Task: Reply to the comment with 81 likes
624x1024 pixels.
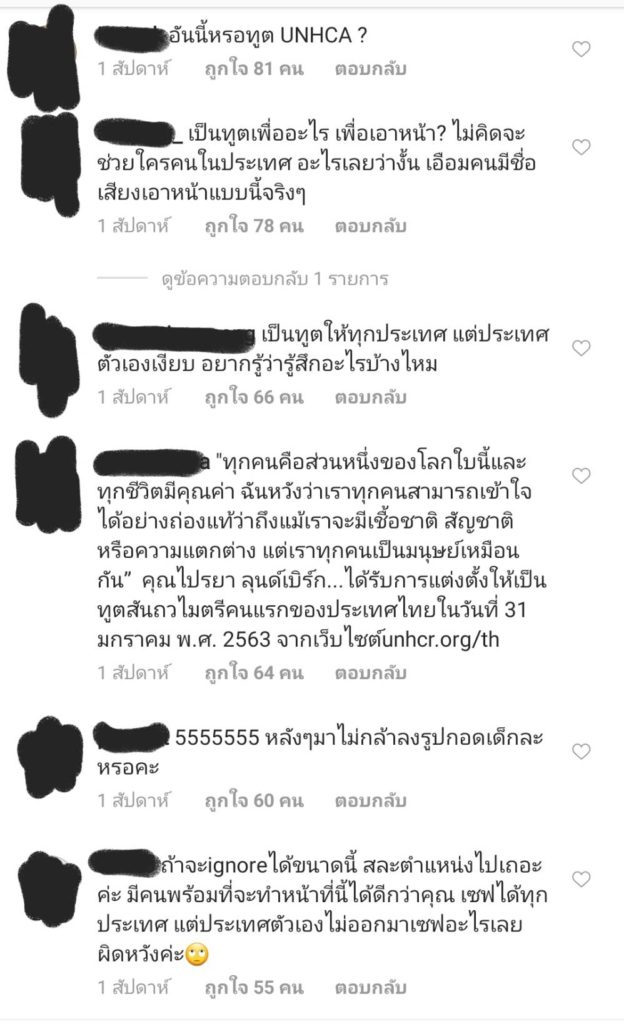Action: click(x=370, y=69)
